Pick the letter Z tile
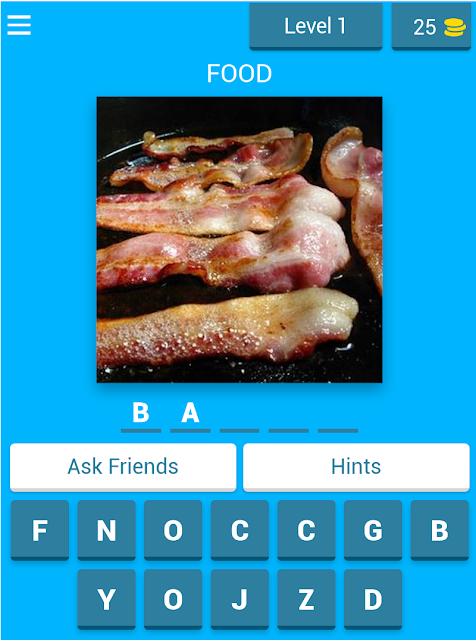 [306, 599]
